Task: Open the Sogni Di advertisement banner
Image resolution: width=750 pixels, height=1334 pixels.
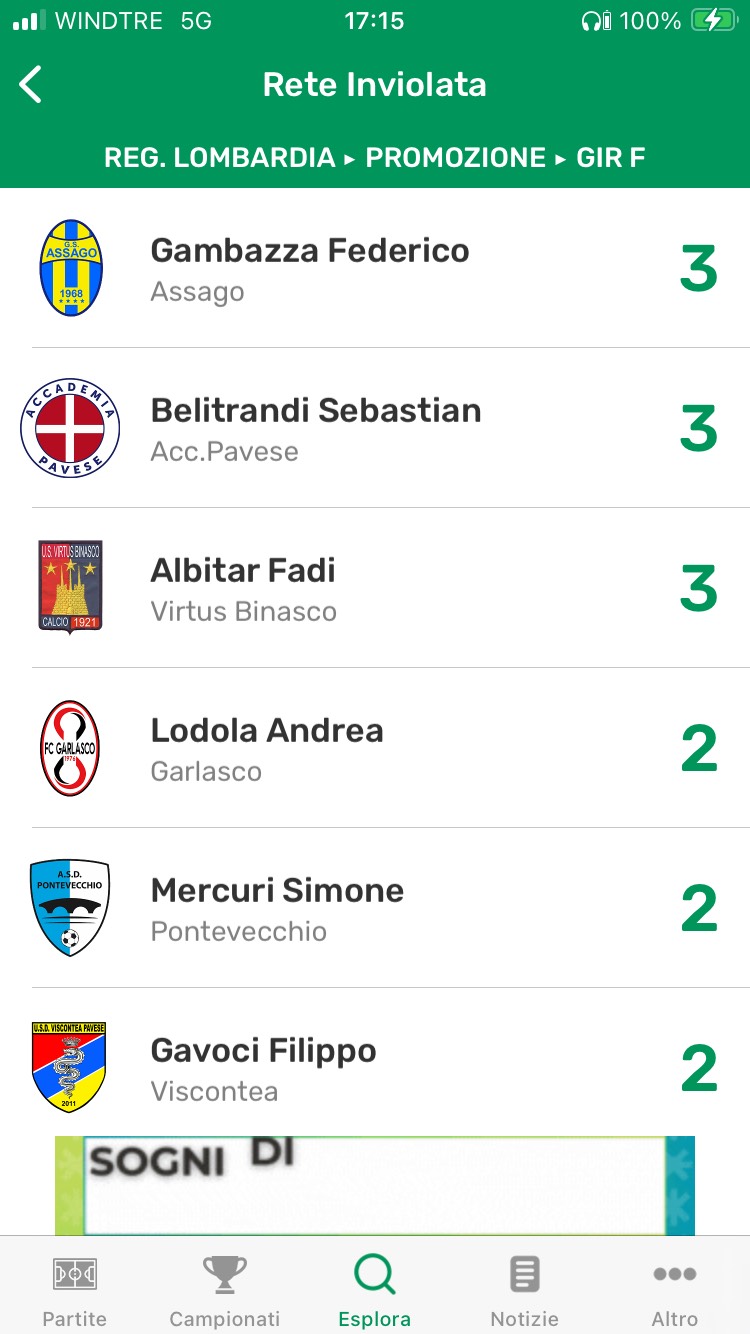Action: [x=375, y=1186]
